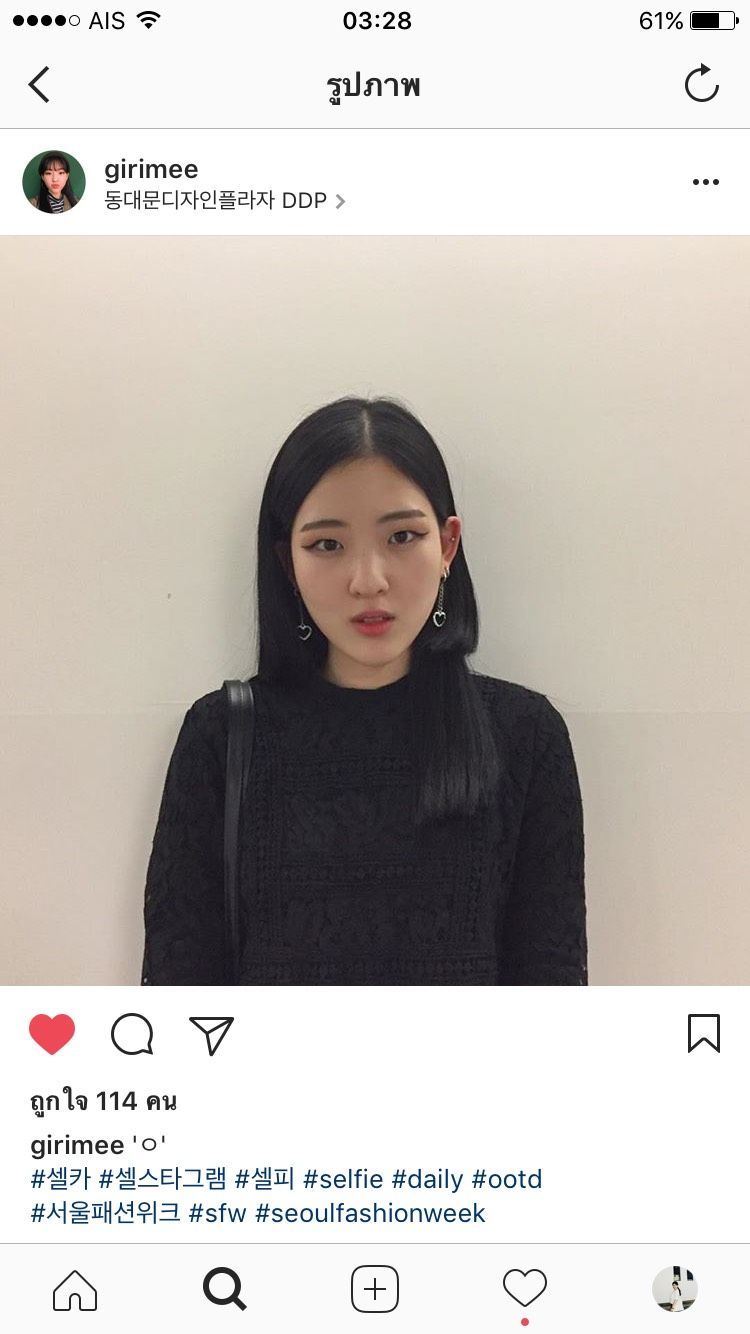The width and height of the screenshot is (750, 1334).
Task: Open the #ootd hashtag
Action: [x=506, y=1179]
